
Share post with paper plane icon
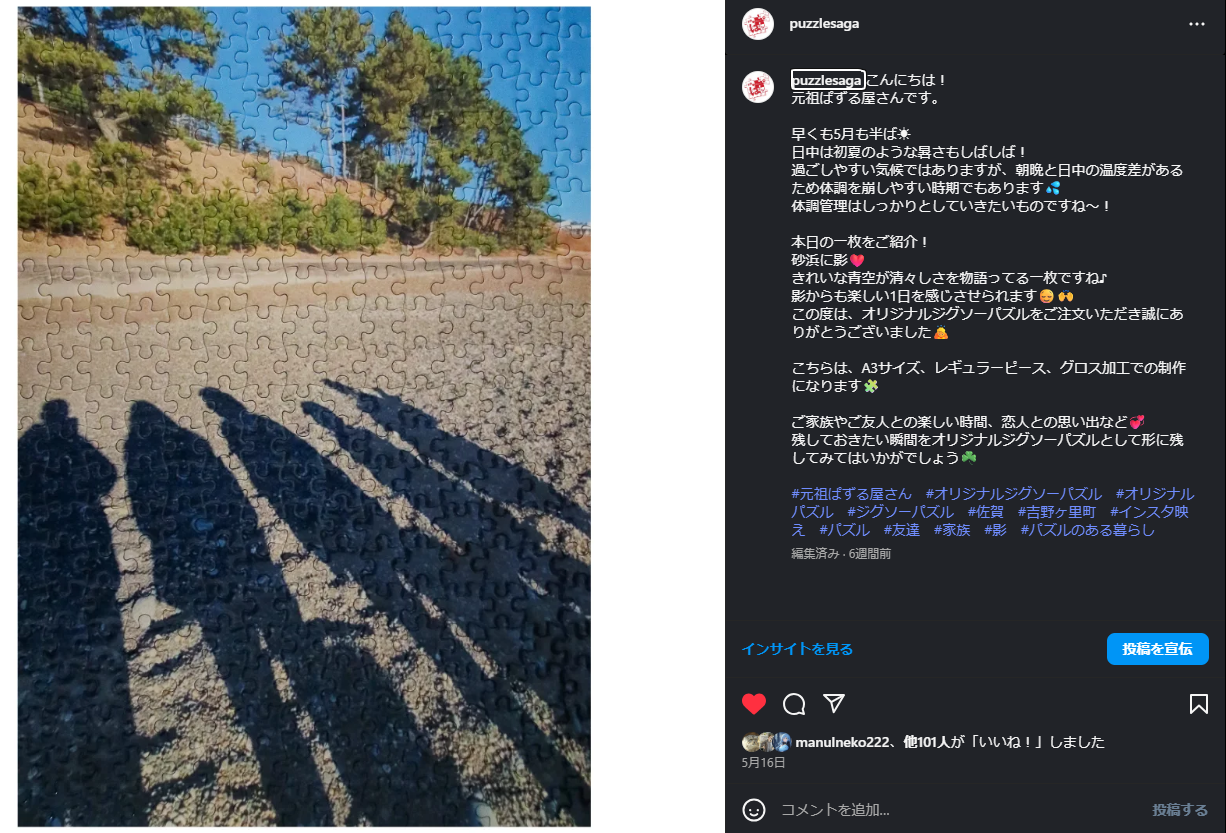[834, 703]
